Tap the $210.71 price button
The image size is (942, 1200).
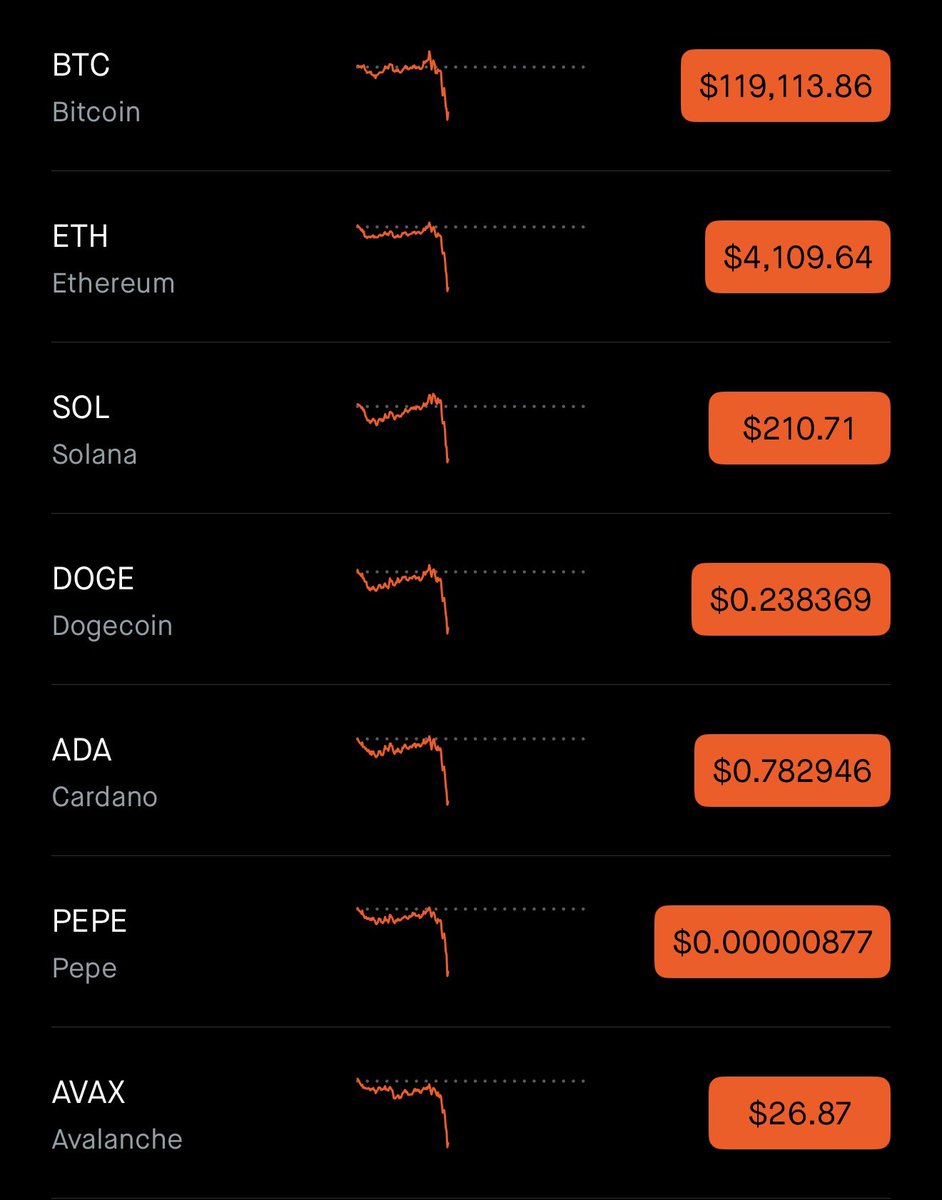799,428
